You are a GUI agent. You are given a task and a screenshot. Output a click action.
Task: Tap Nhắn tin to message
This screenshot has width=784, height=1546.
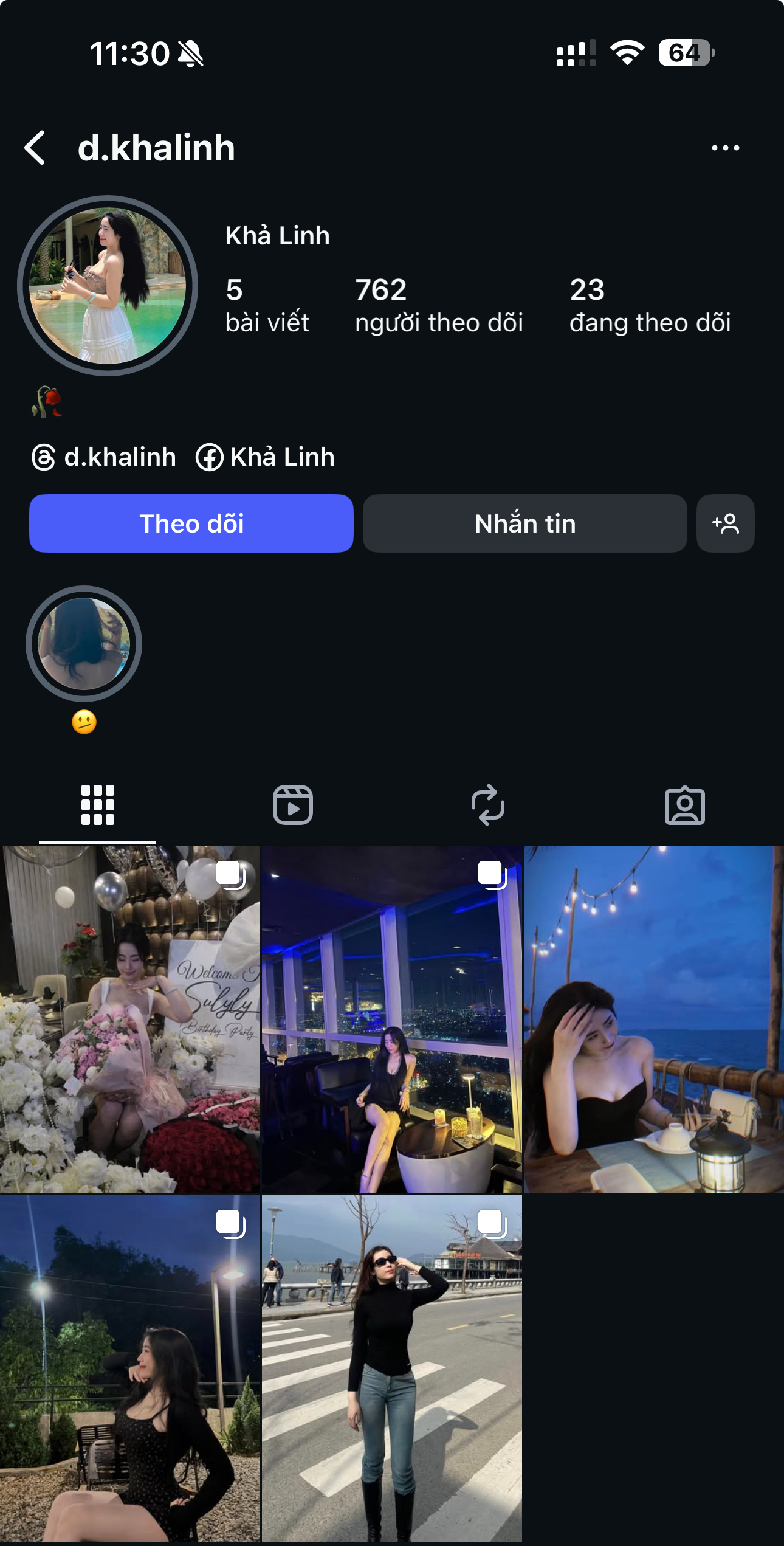pyautogui.click(x=524, y=523)
